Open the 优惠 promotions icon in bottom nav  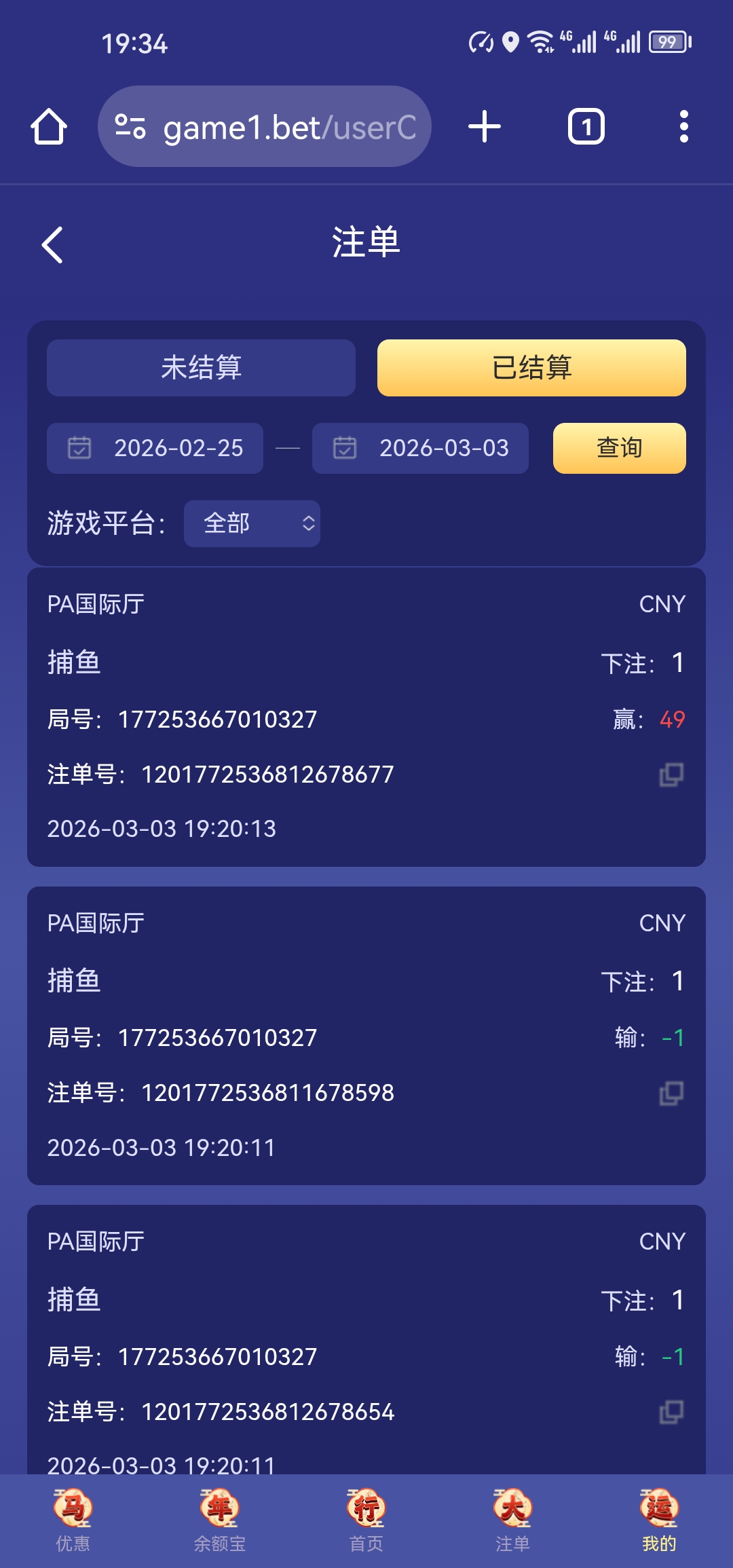coord(75,1518)
